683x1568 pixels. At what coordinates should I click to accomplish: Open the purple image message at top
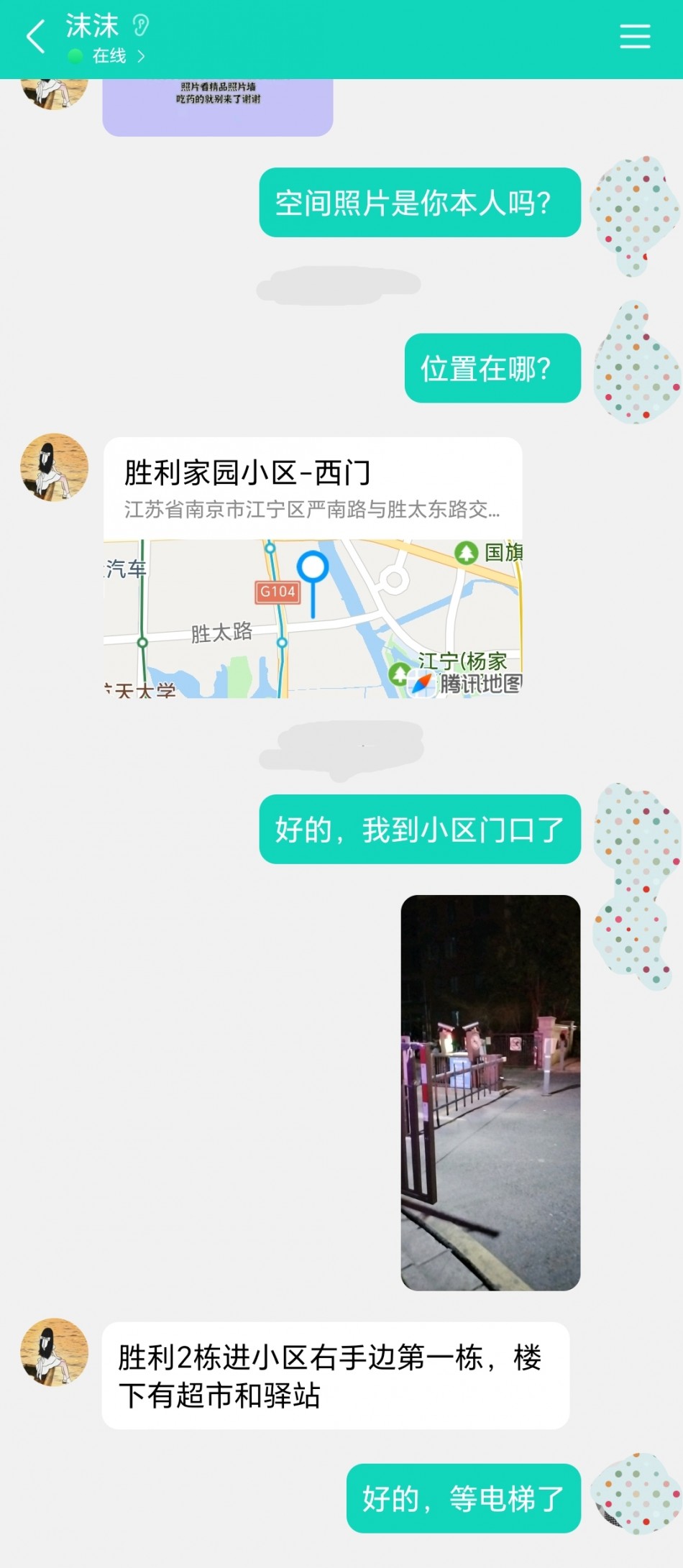[x=218, y=107]
